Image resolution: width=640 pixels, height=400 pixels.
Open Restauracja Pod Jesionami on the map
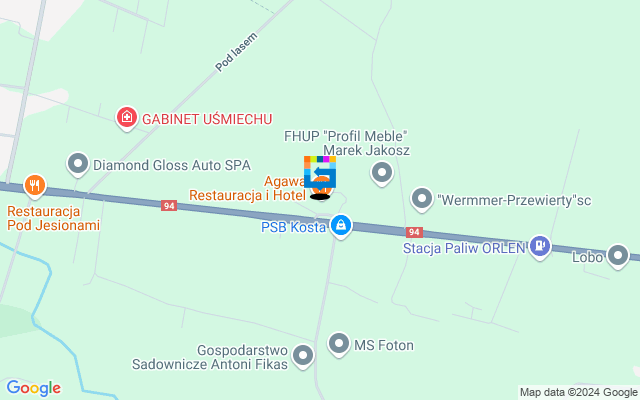click(35, 184)
